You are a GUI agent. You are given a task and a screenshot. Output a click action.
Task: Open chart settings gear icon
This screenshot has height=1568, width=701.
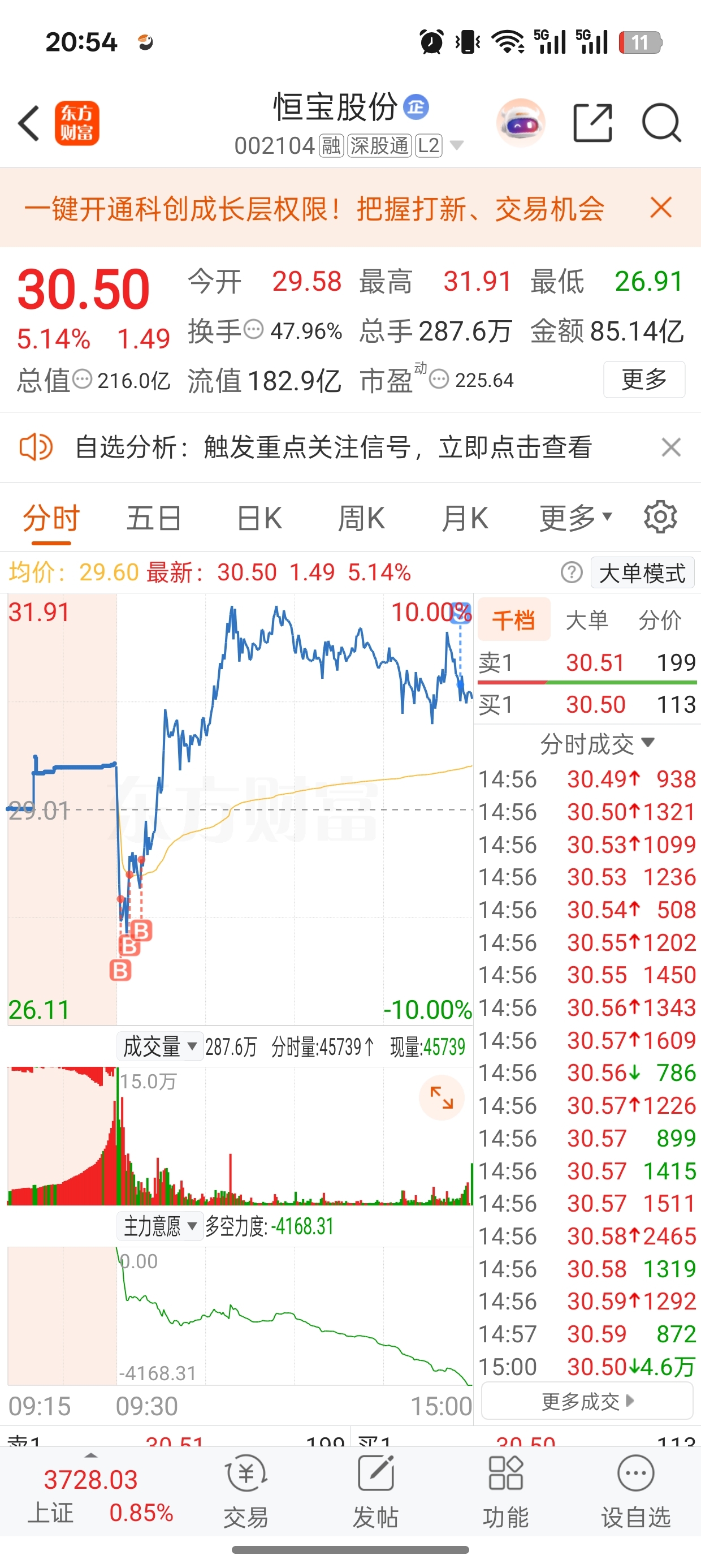pos(660,518)
